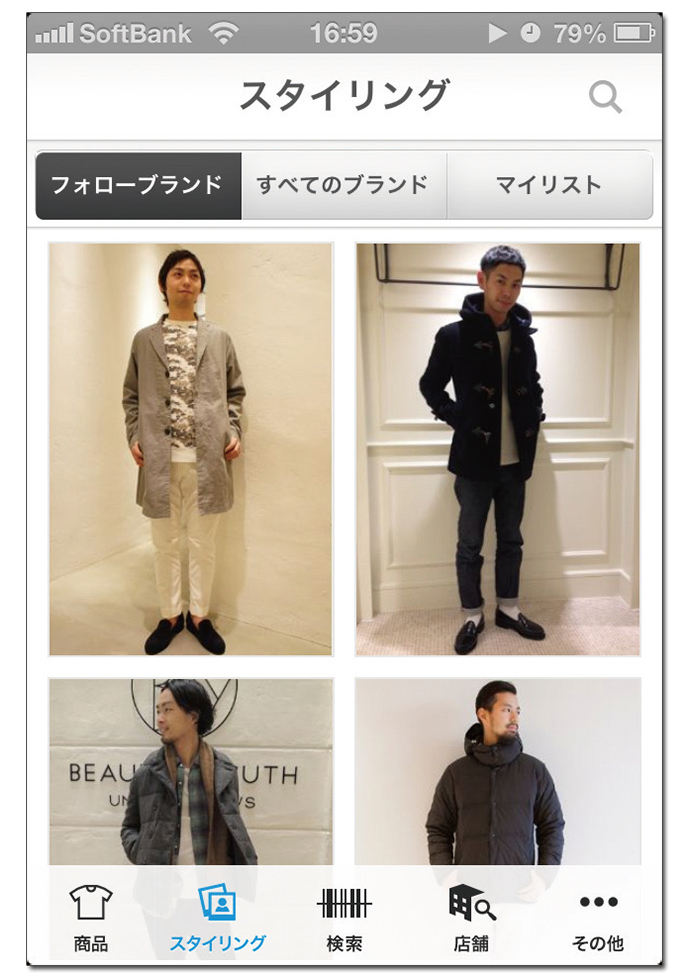This screenshot has height=978, width=690.
Task: Open the その他 more tab
Action: point(598,917)
